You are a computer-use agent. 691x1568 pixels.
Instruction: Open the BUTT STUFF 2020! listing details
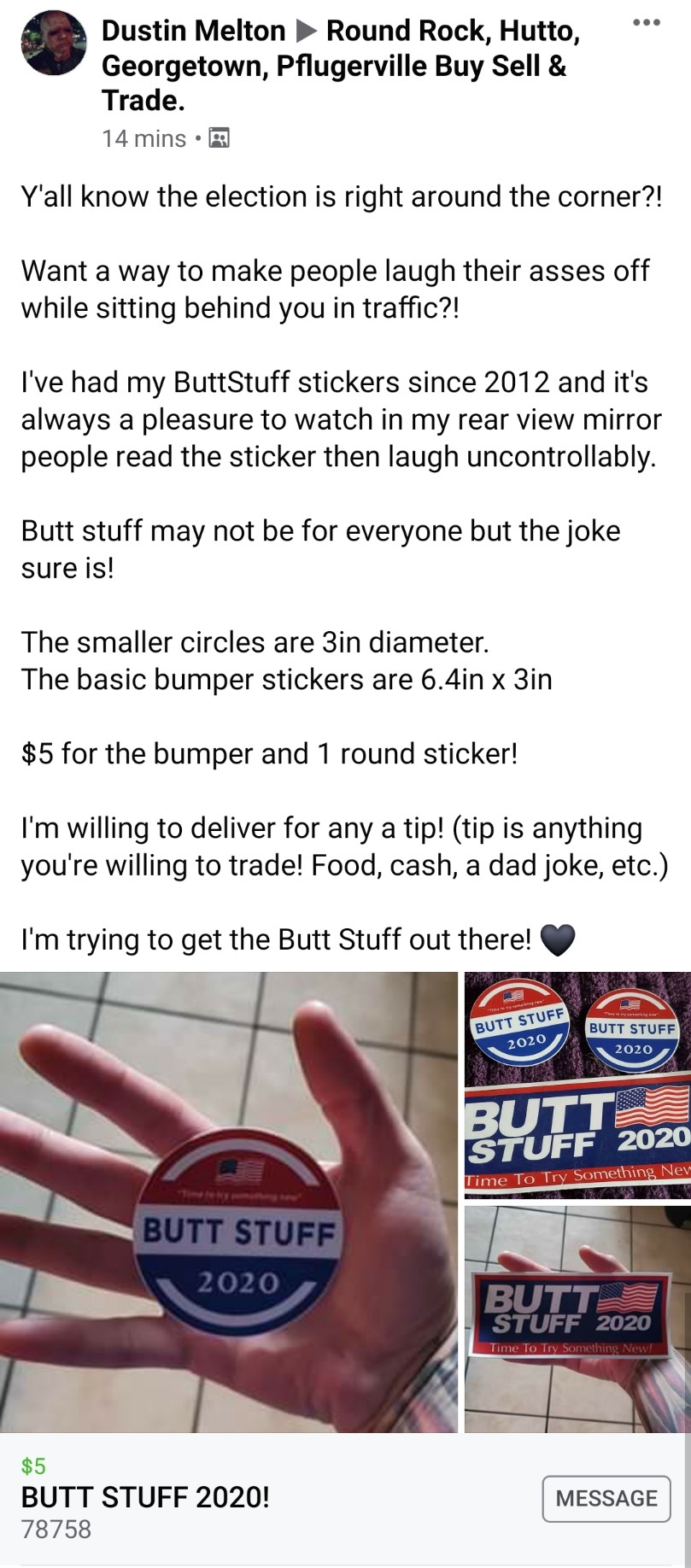pyautogui.click(x=145, y=1497)
